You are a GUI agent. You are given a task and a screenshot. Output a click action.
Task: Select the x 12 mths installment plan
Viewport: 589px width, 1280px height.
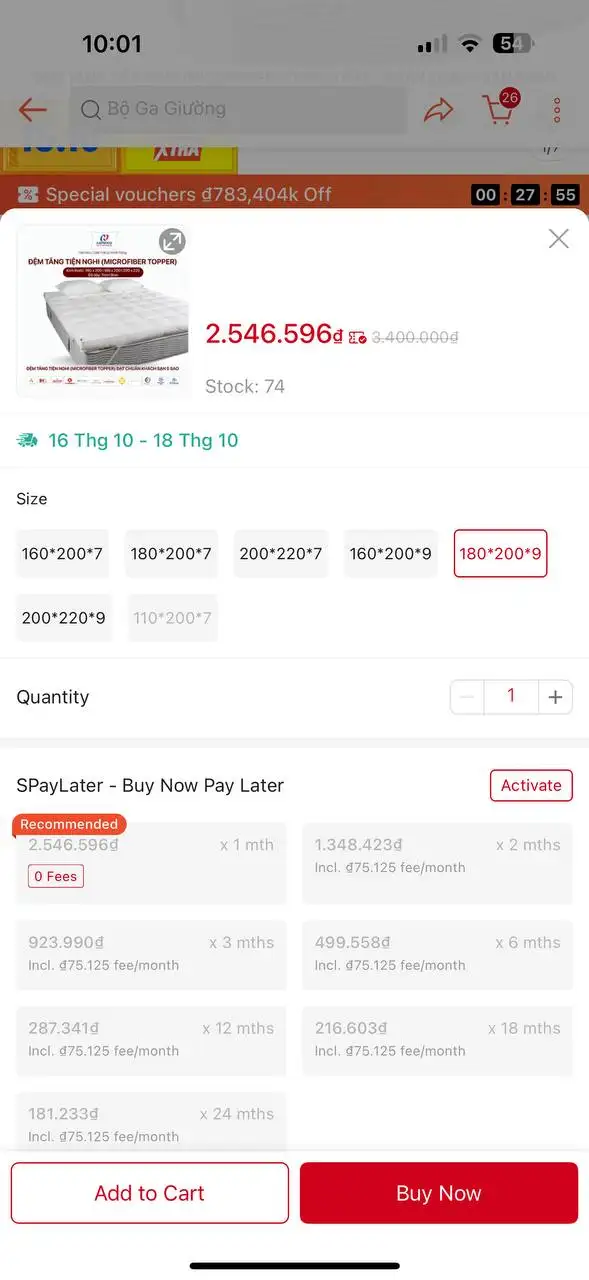click(x=151, y=1040)
